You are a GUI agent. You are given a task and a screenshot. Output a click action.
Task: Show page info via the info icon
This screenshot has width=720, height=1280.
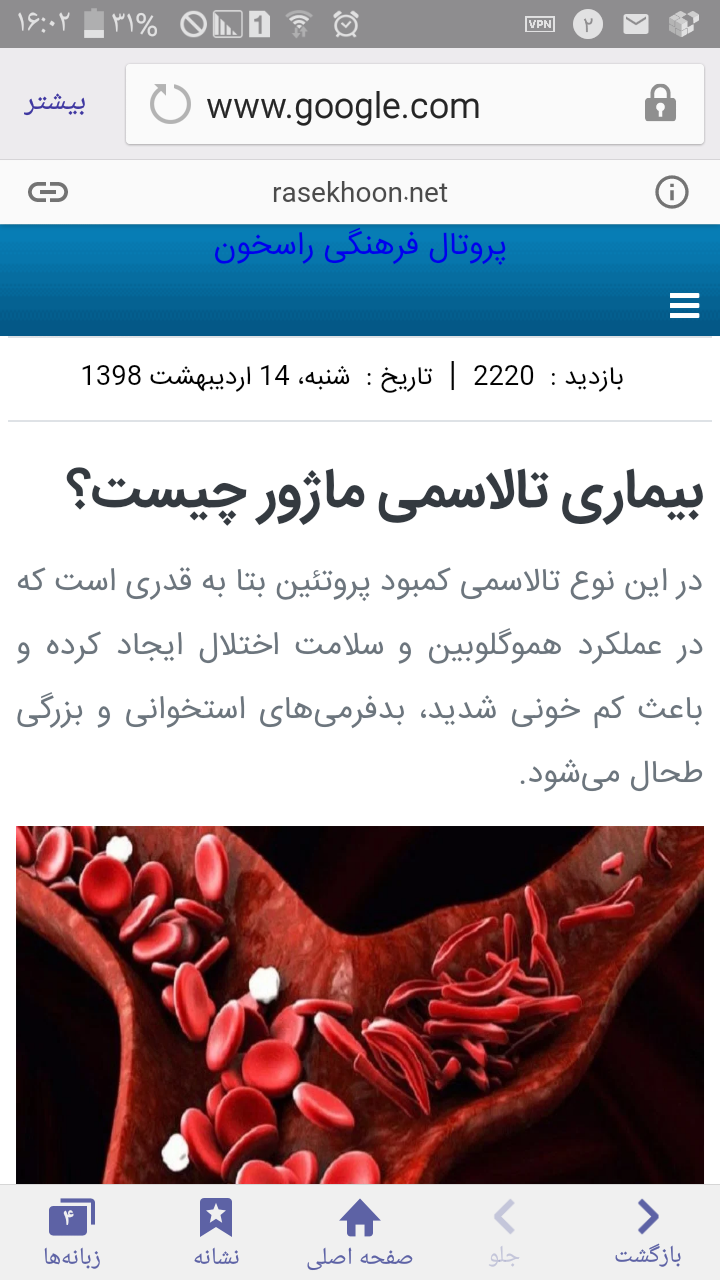672,192
